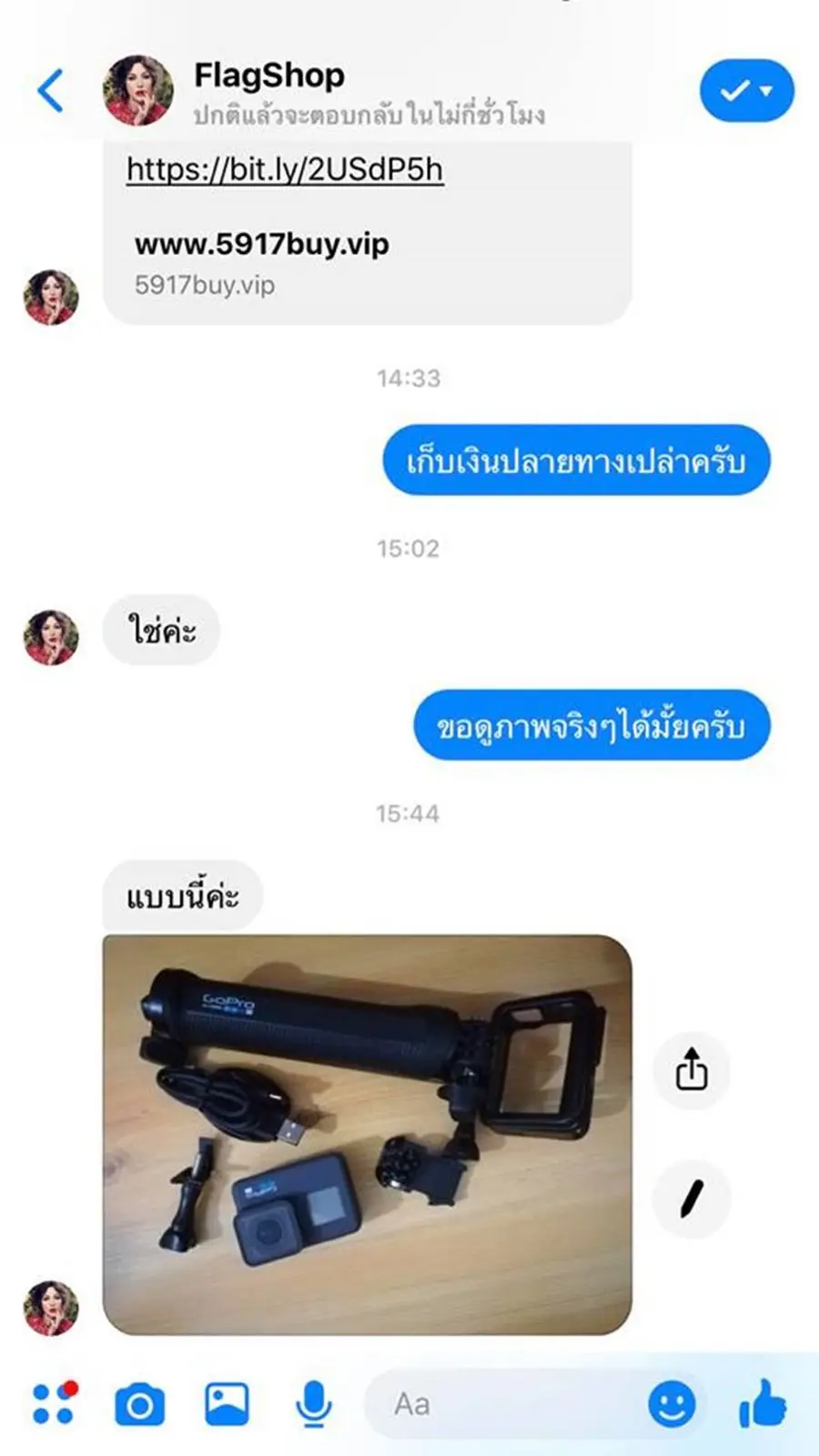View the GoPro photo full screen
This screenshot has height=1456, width=819.
point(367,1134)
